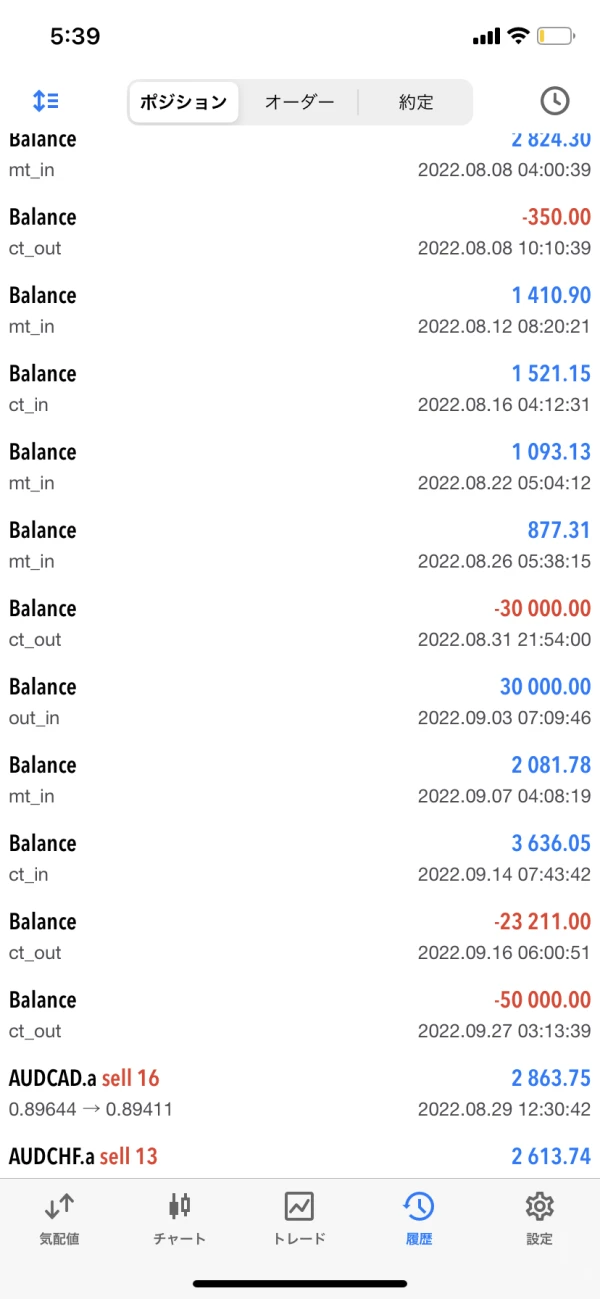Open the 気配値 quotes tab
This screenshot has width=600, height=1299.
coord(59,1218)
